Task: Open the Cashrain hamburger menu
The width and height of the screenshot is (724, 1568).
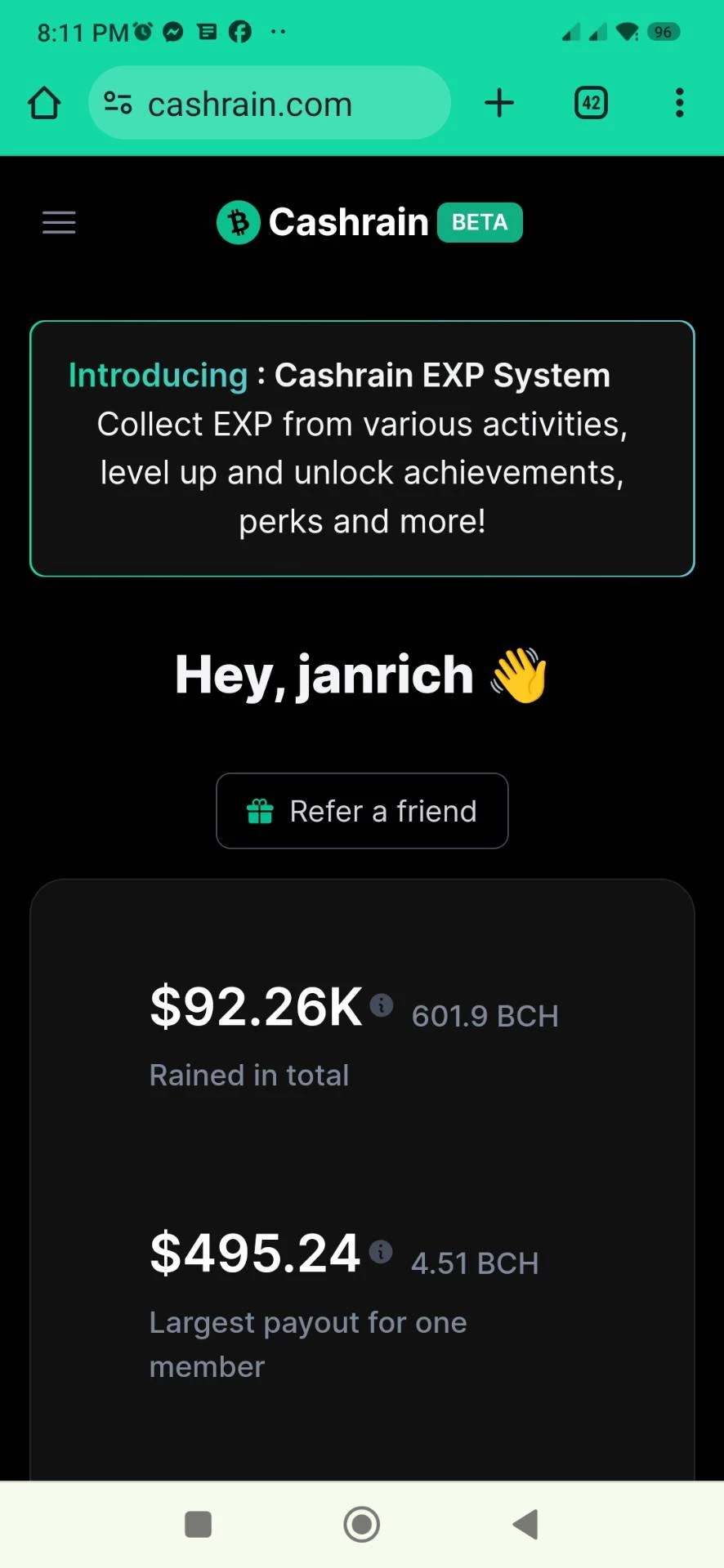Action: pos(59,222)
